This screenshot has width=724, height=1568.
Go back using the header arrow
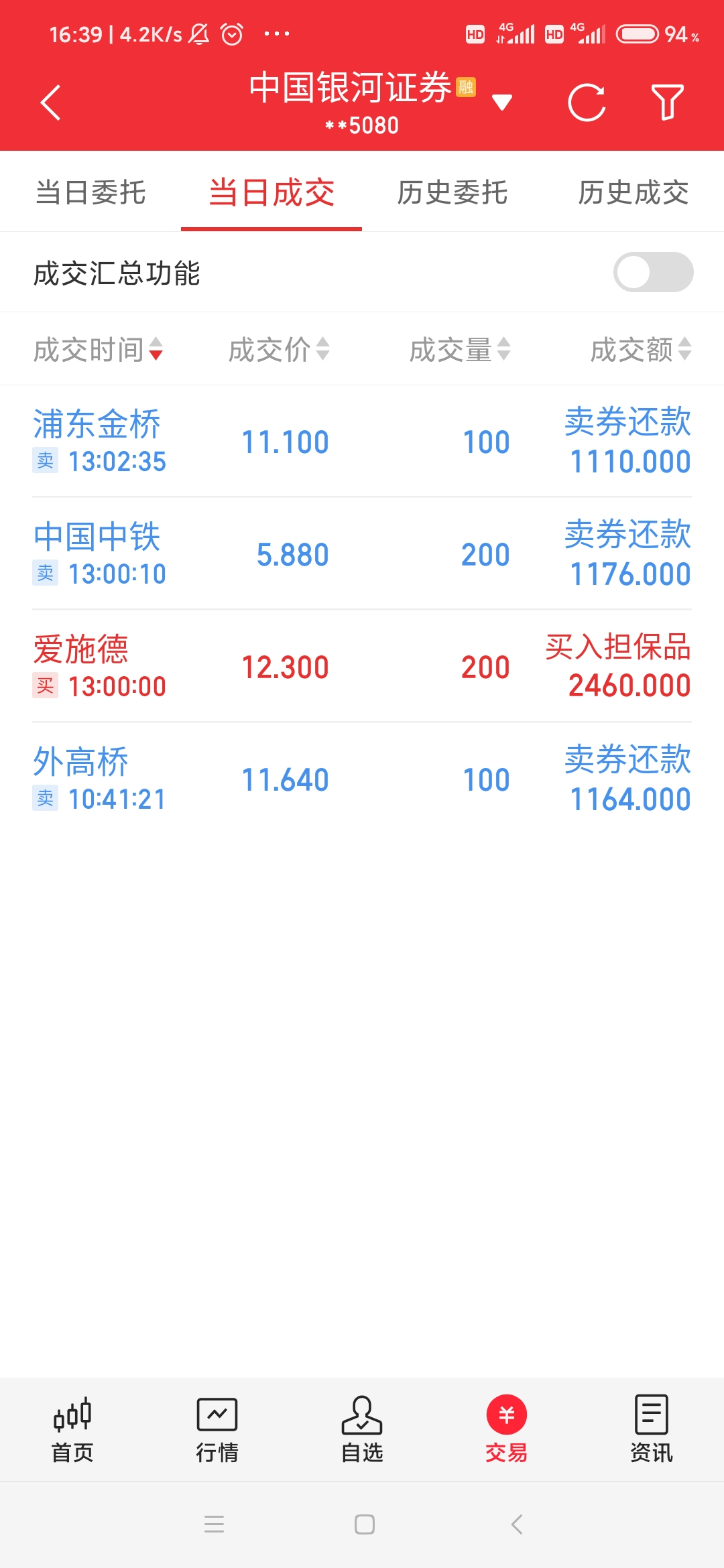[51, 103]
